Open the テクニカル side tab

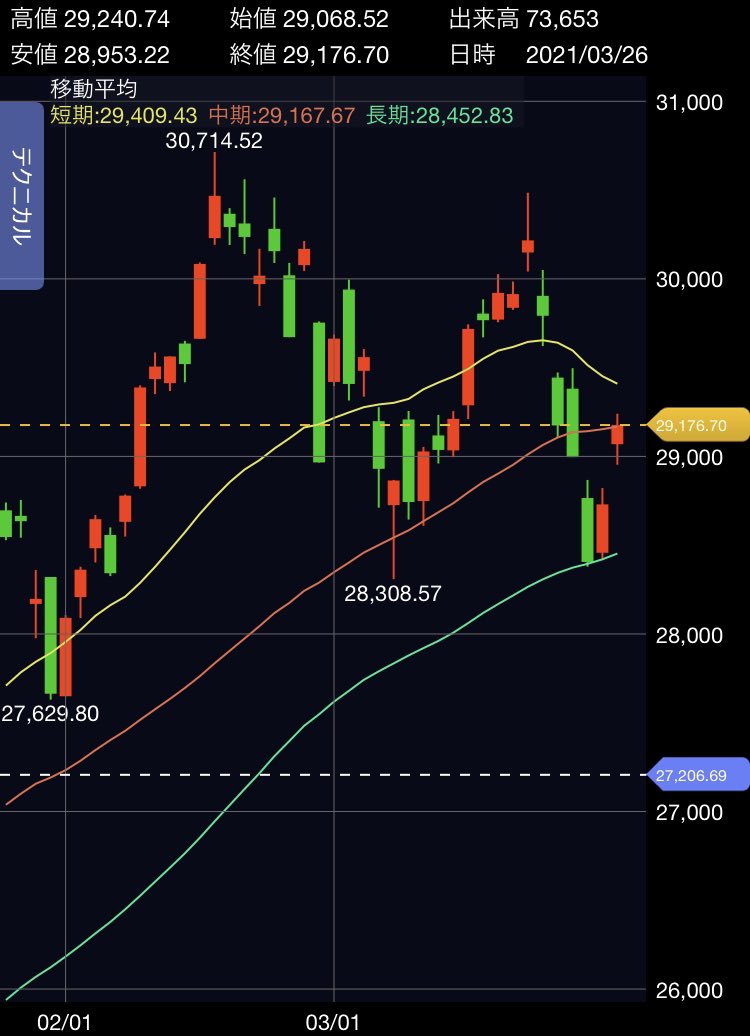[21, 195]
